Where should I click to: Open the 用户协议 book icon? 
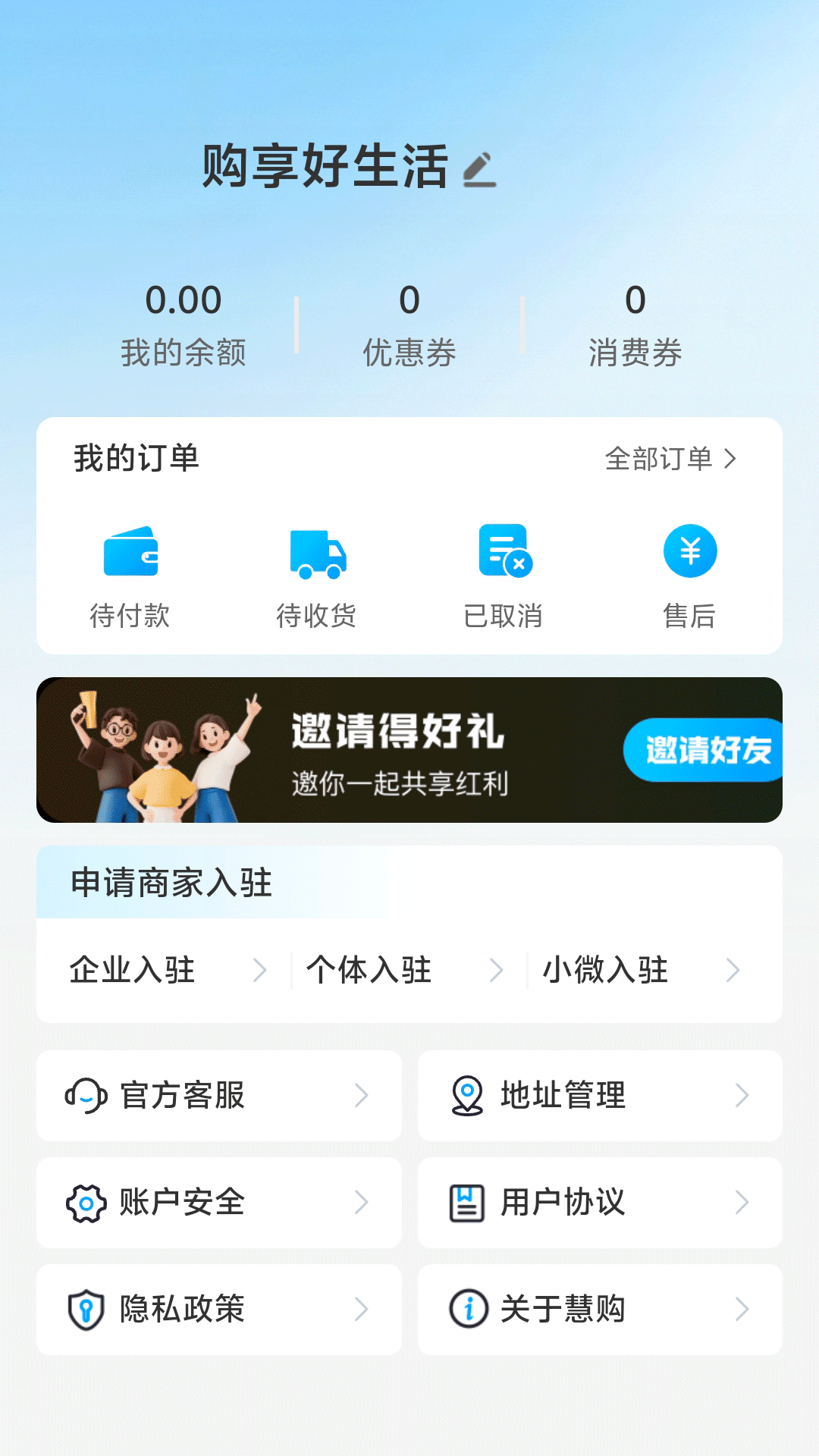pyautogui.click(x=468, y=1202)
